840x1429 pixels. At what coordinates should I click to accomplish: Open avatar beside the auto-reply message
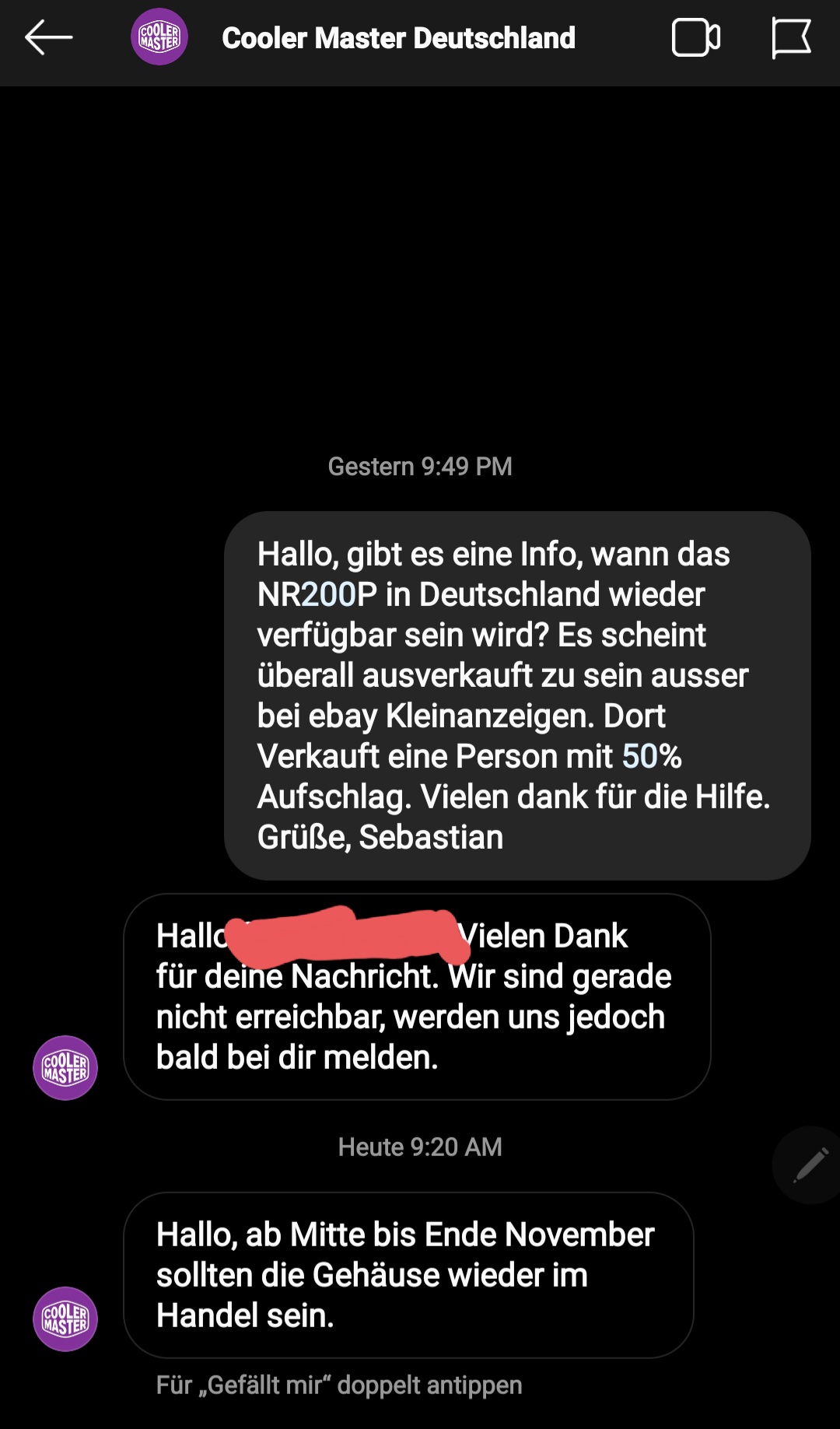coord(65,1067)
